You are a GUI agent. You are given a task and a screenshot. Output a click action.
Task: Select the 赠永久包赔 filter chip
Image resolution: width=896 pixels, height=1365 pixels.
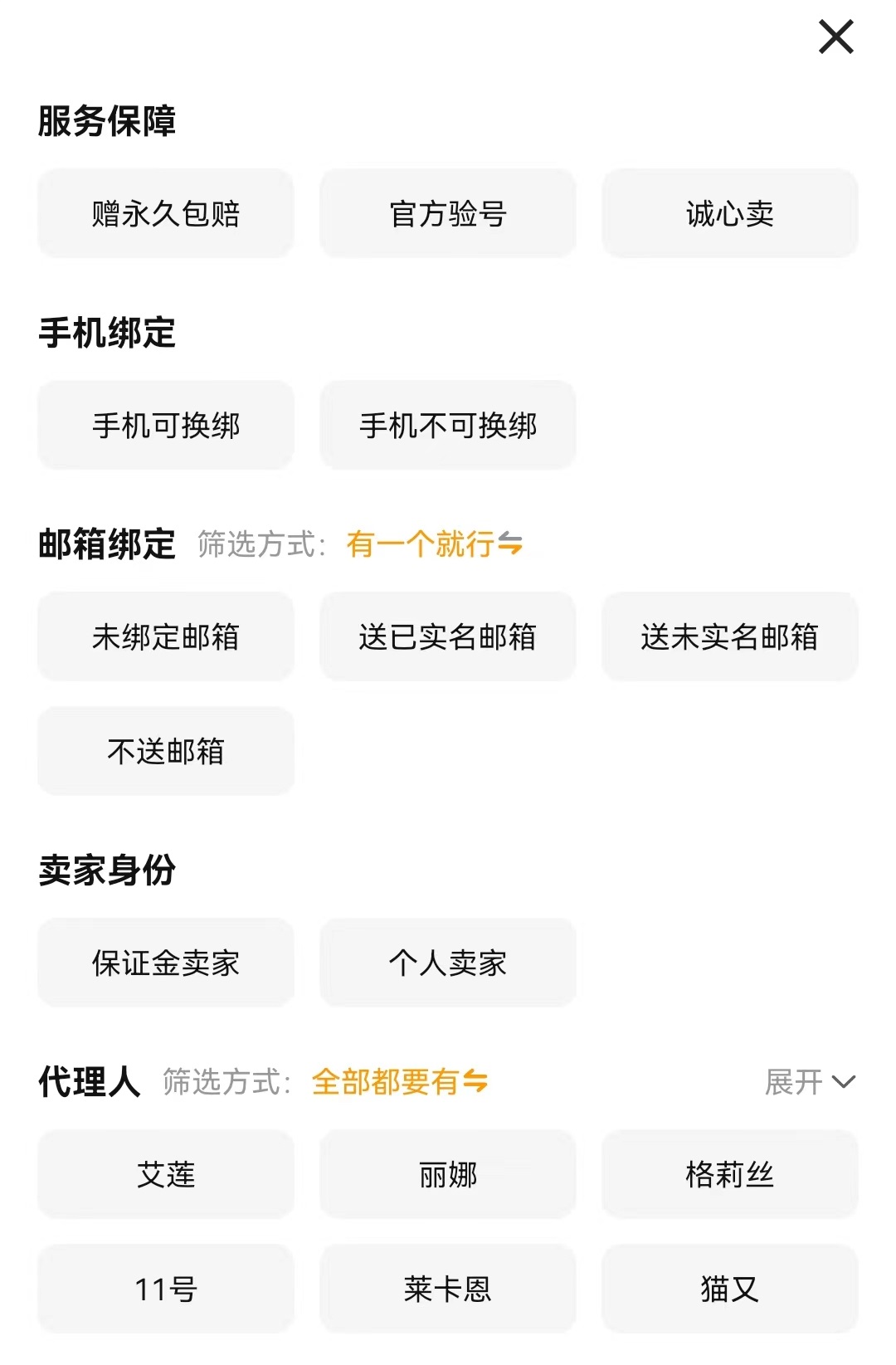coord(166,214)
